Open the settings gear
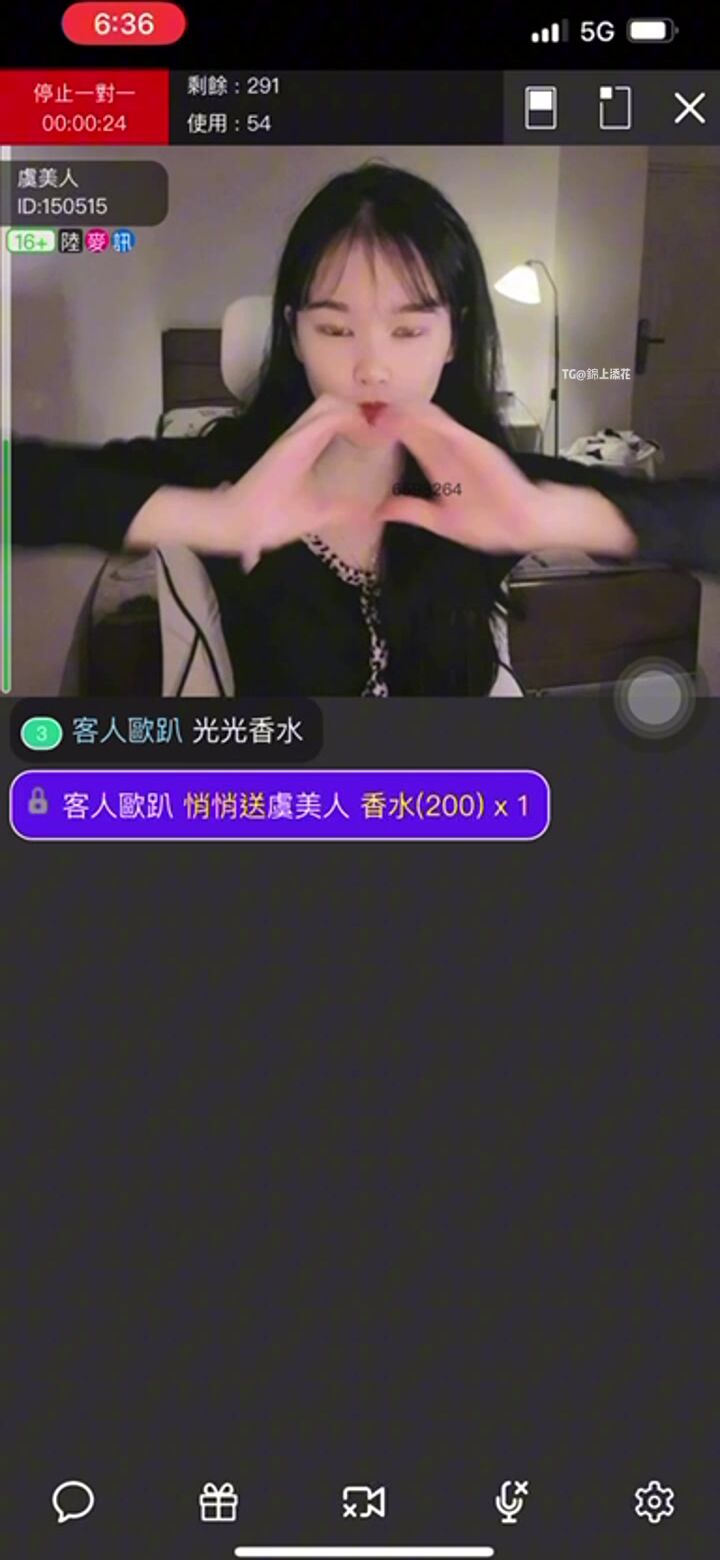Viewport: 720px width, 1560px height. (654, 1501)
